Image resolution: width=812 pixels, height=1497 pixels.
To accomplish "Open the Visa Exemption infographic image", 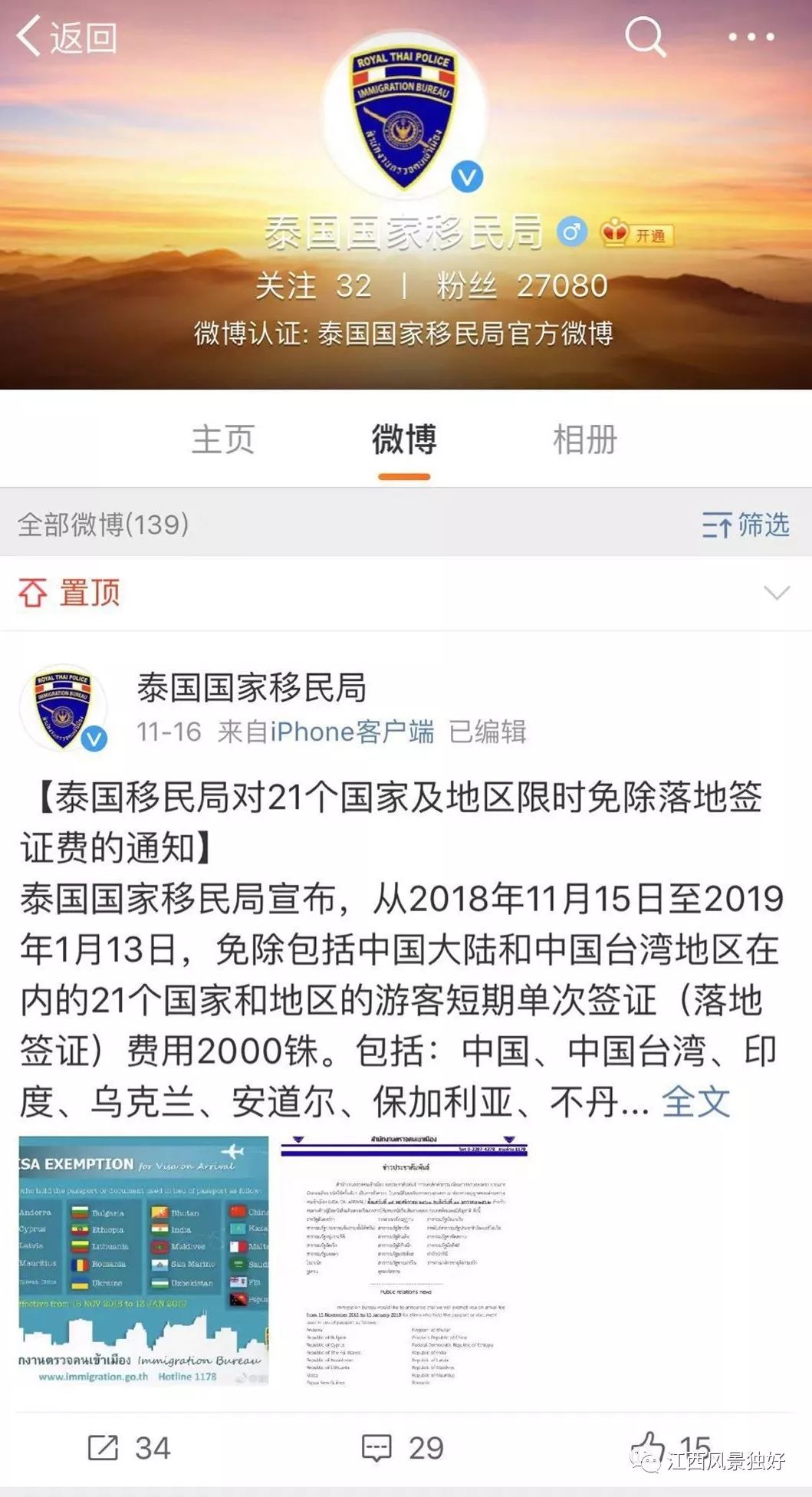I will (x=143, y=1260).
